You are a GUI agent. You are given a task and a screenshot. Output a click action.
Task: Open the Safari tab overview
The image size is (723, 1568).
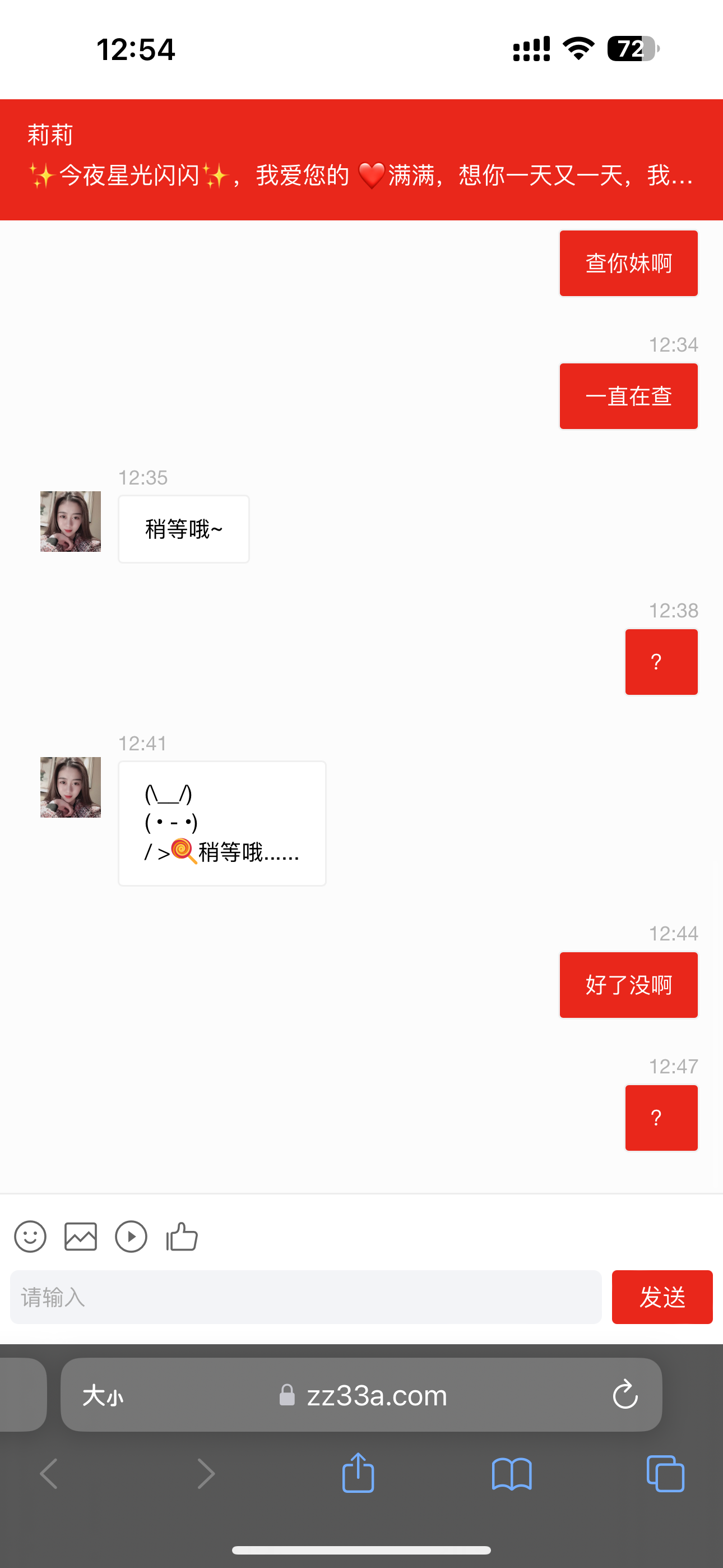pyautogui.click(x=665, y=1473)
